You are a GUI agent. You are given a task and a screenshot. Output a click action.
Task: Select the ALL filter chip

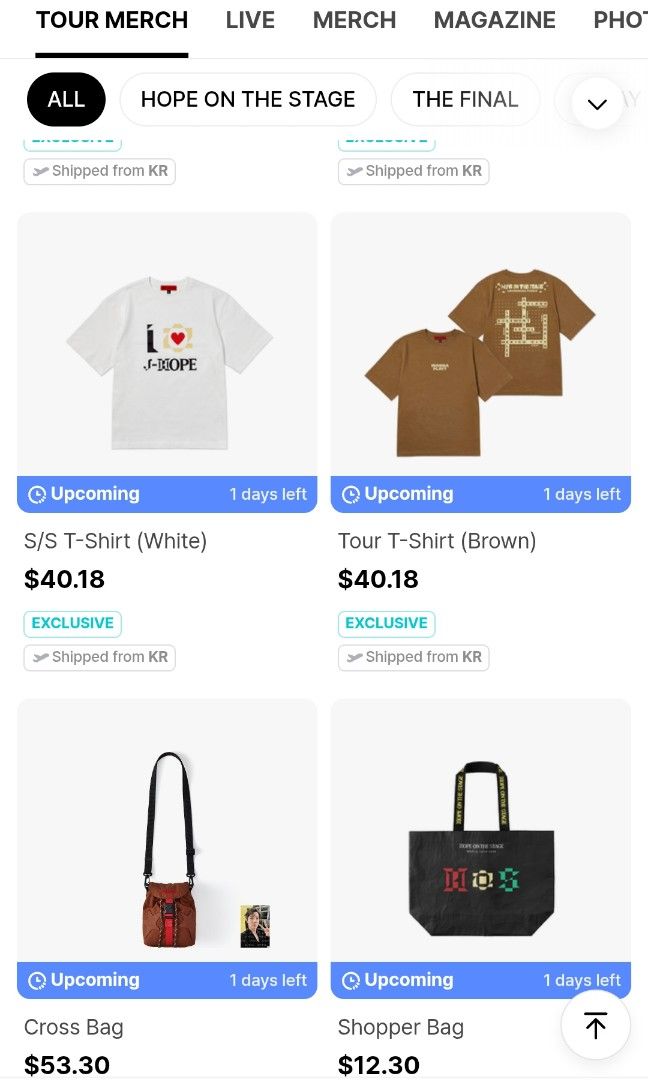click(x=66, y=99)
